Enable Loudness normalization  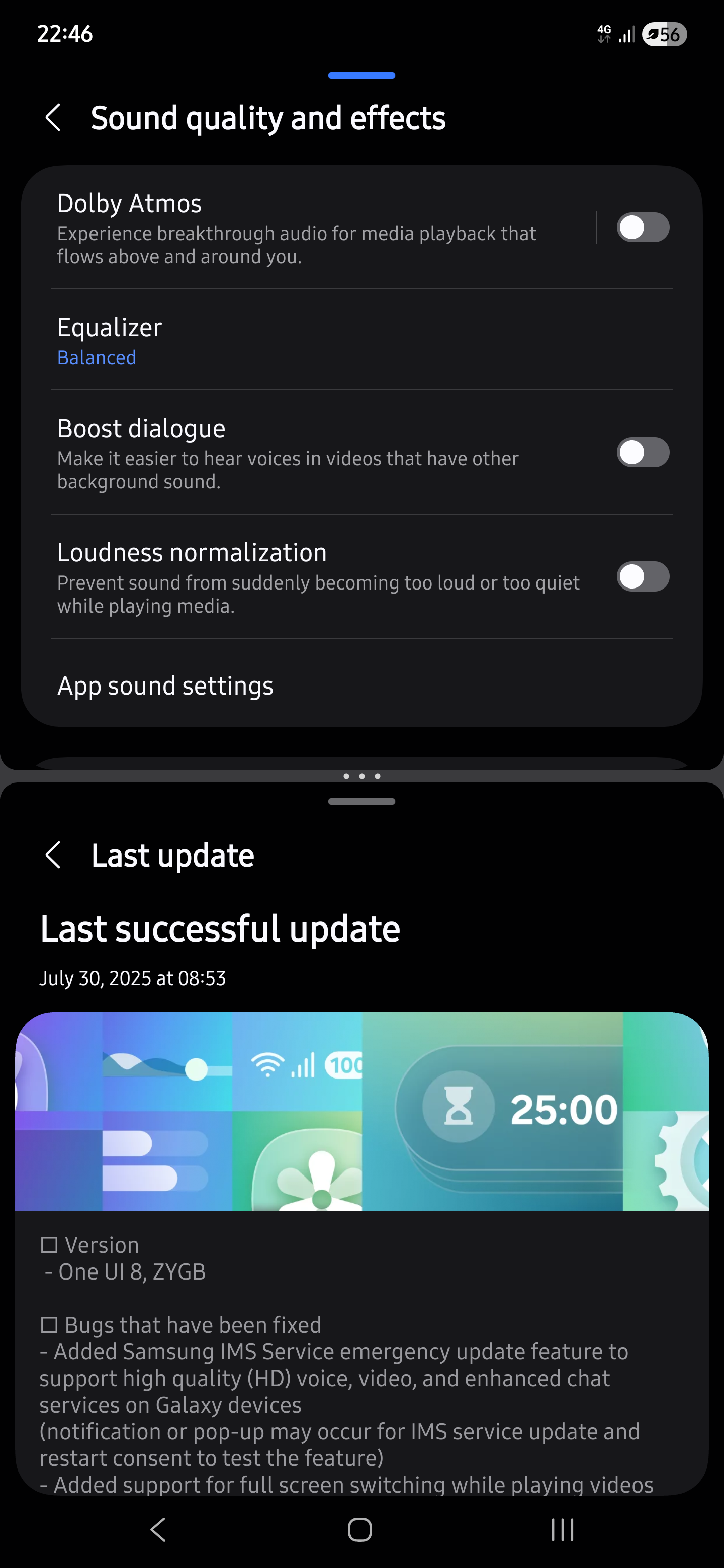tap(643, 577)
